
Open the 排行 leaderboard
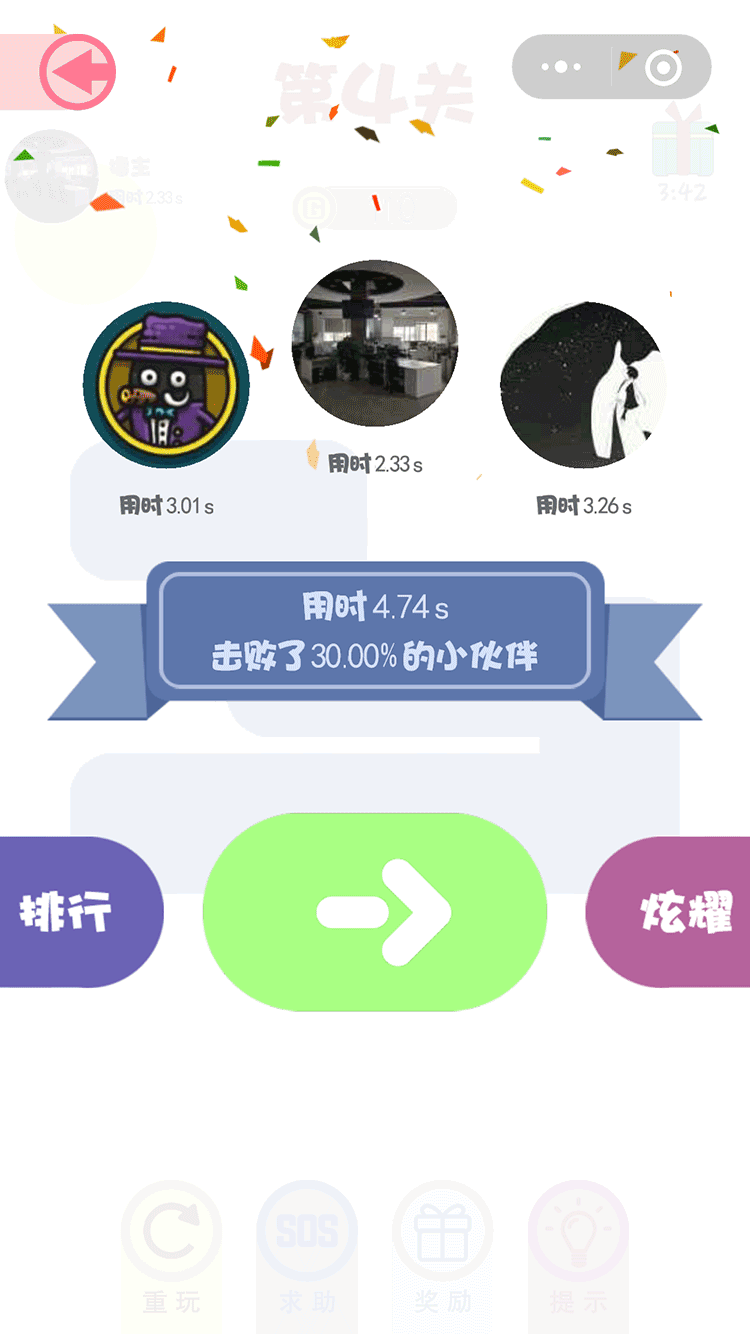point(72,912)
